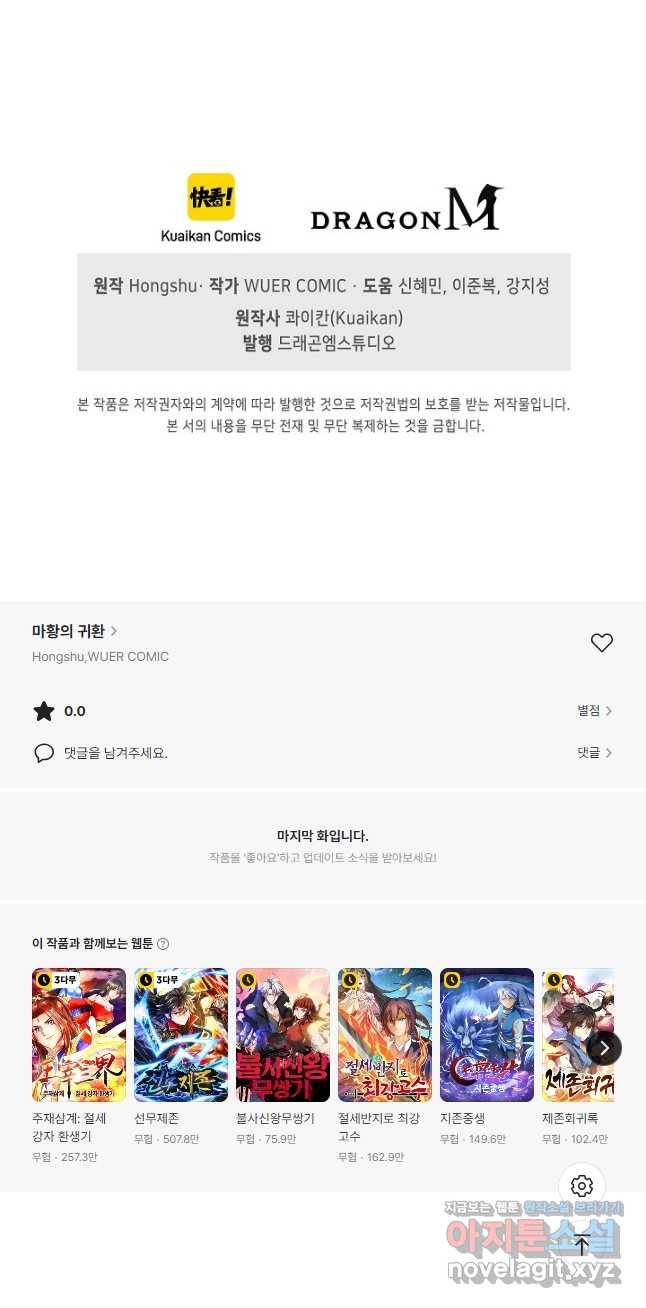Open the help icon next to 함께보는 웹툰

click(x=163, y=943)
